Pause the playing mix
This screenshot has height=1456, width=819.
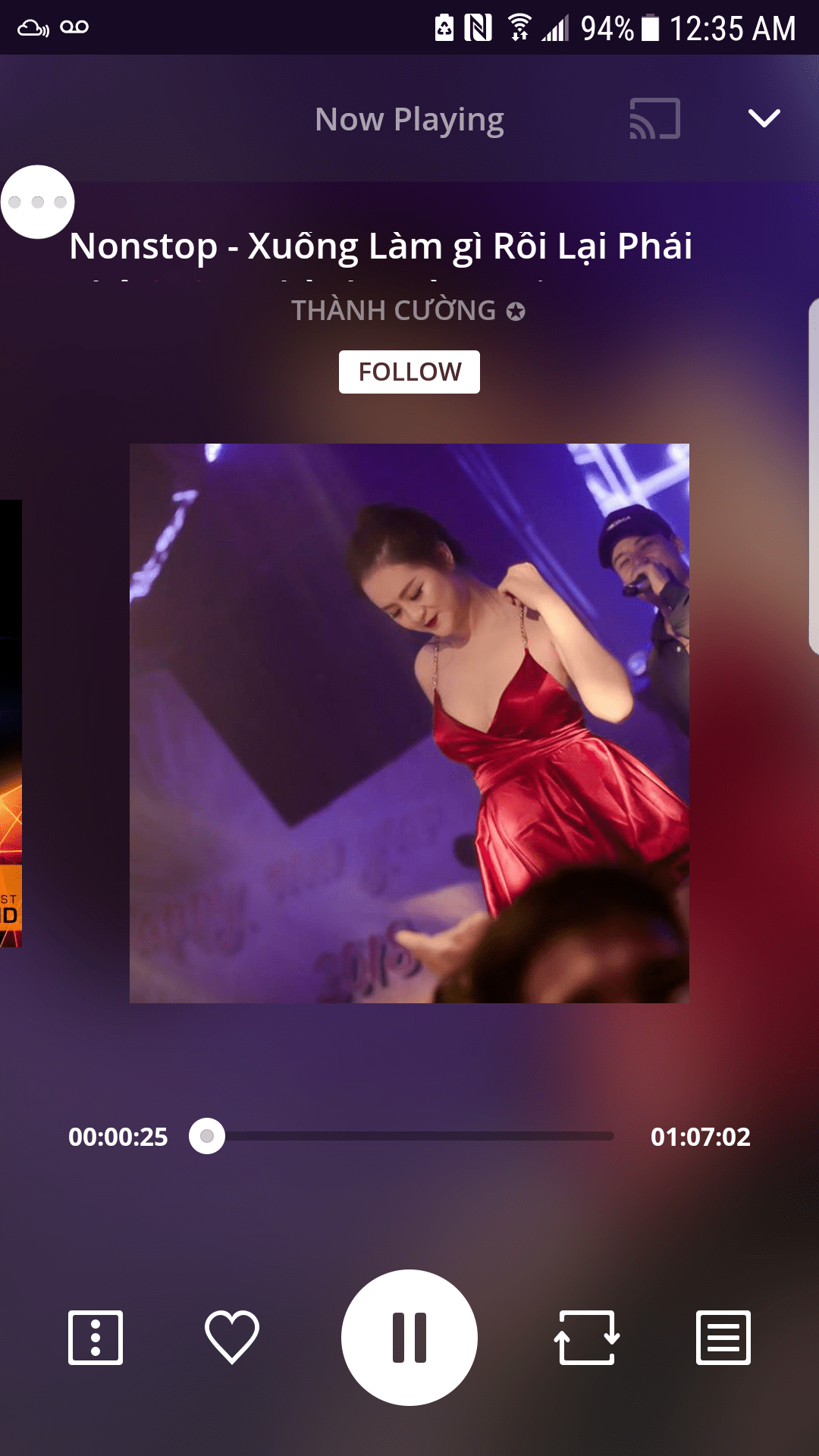click(409, 1337)
